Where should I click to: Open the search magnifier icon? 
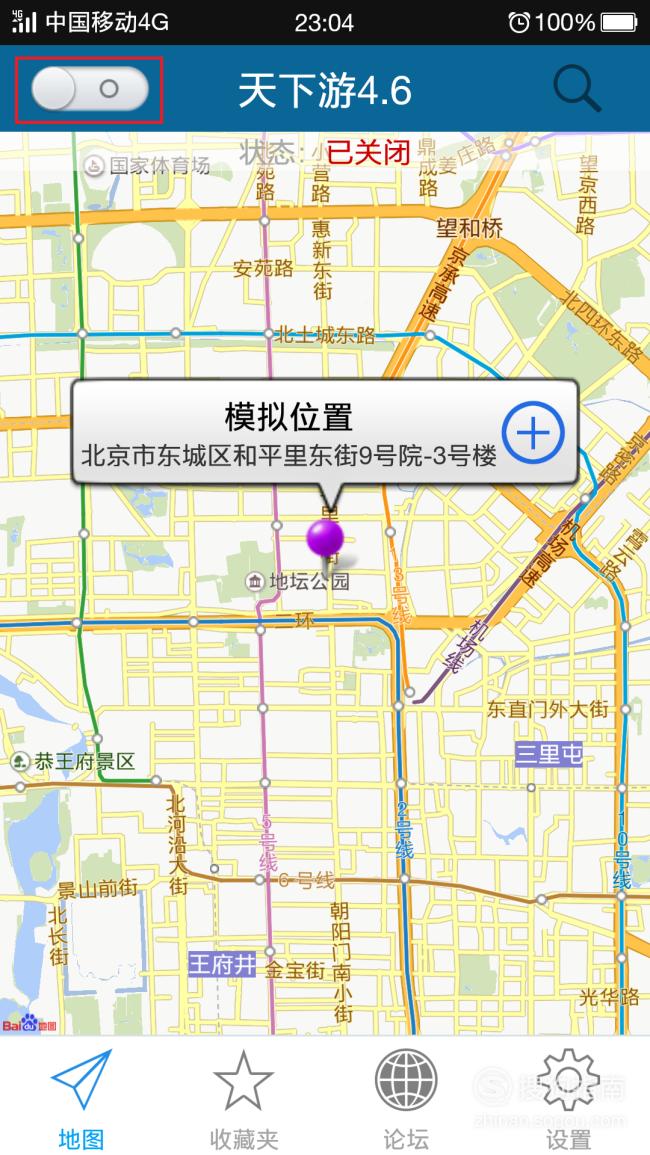(577, 88)
